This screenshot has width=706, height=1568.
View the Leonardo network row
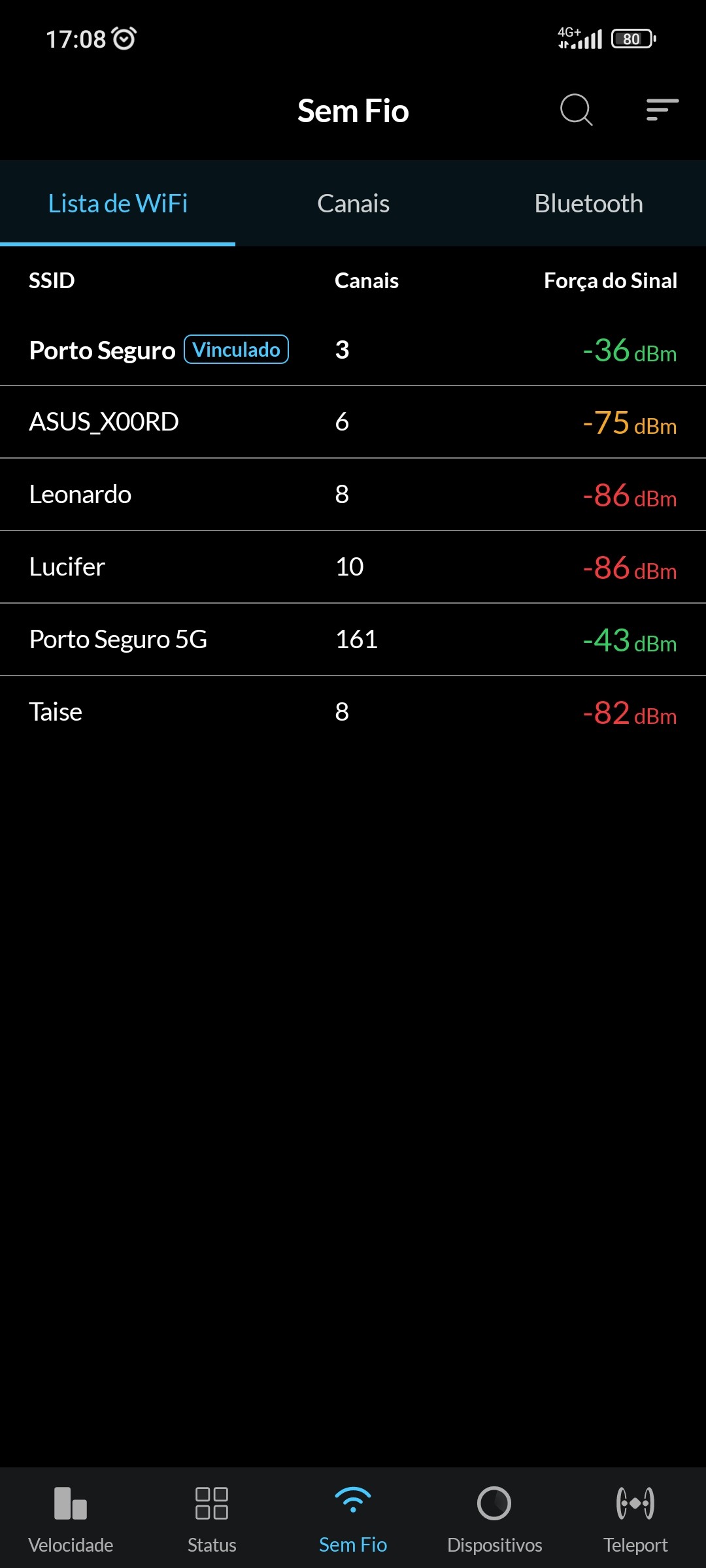coord(353,495)
